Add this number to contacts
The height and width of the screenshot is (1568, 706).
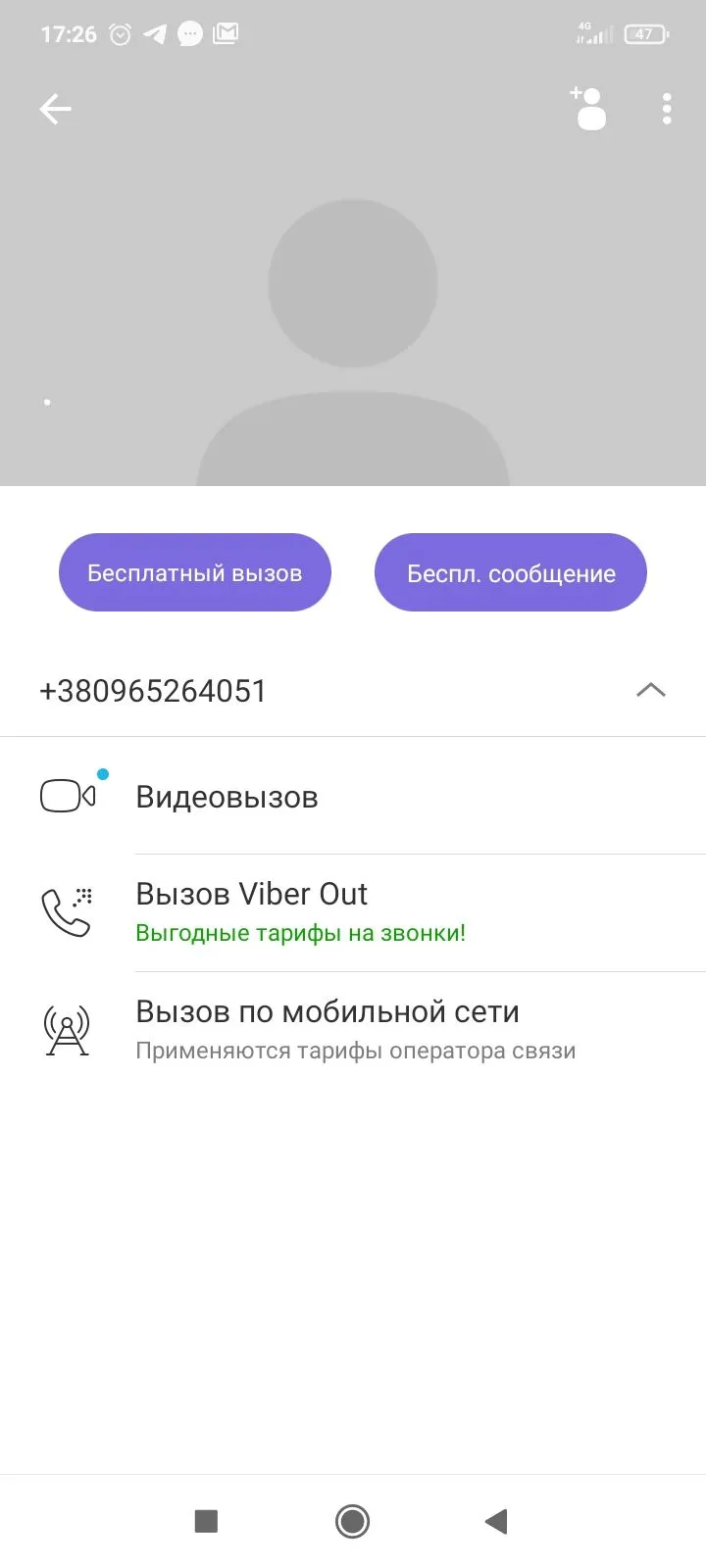tap(589, 109)
